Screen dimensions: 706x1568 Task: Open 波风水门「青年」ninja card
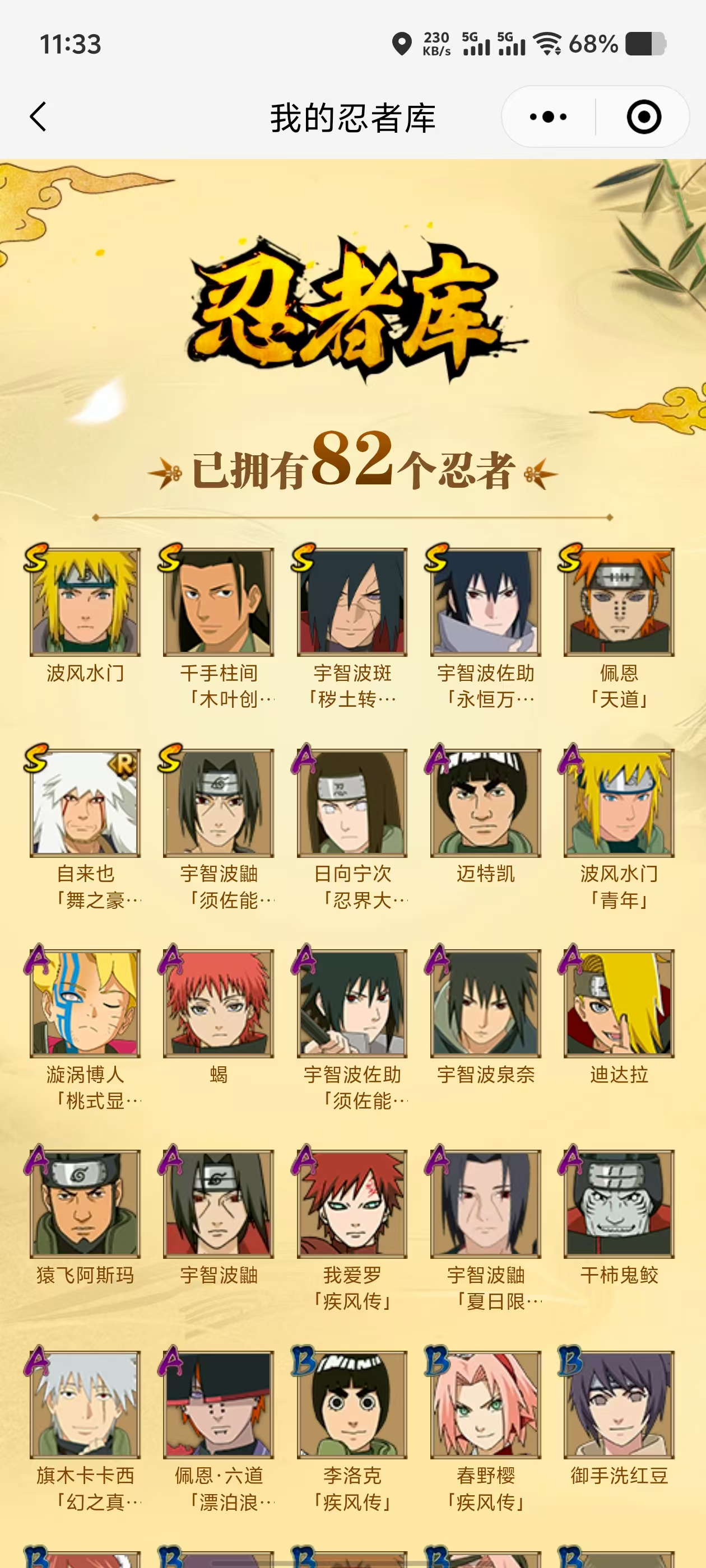(x=619, y=803)
